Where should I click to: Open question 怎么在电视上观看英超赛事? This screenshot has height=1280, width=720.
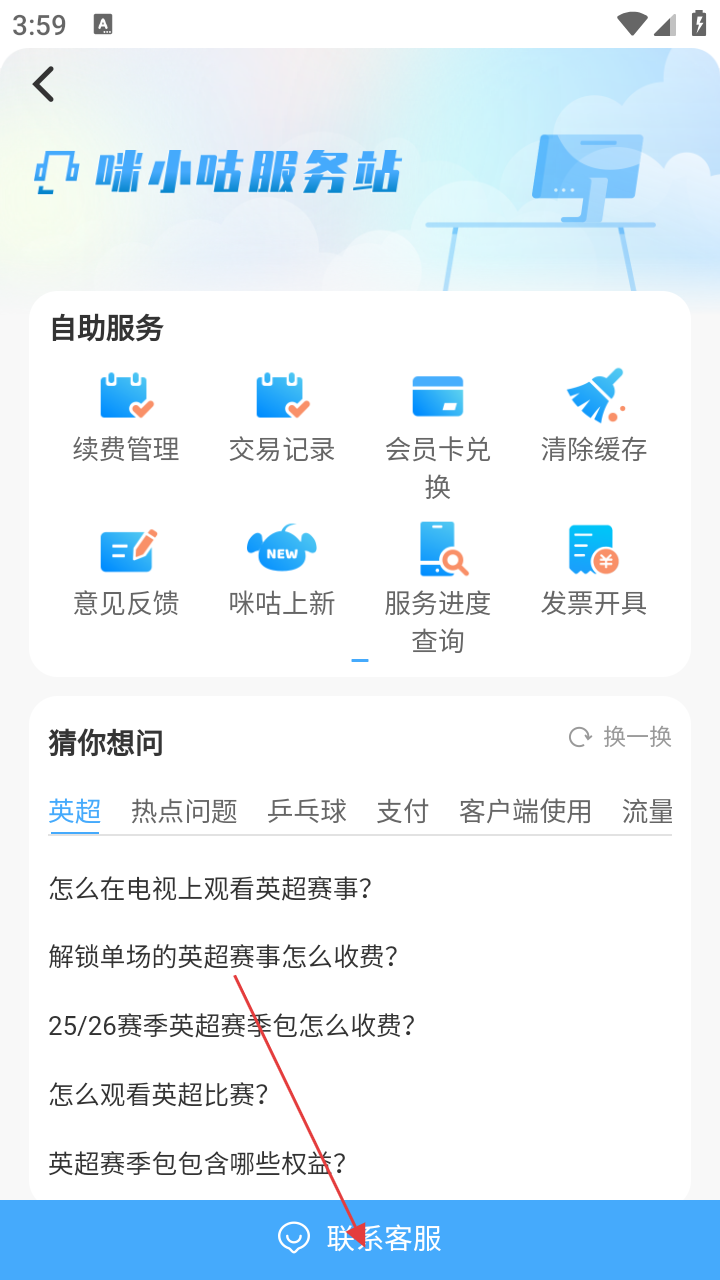coord(210,888)
